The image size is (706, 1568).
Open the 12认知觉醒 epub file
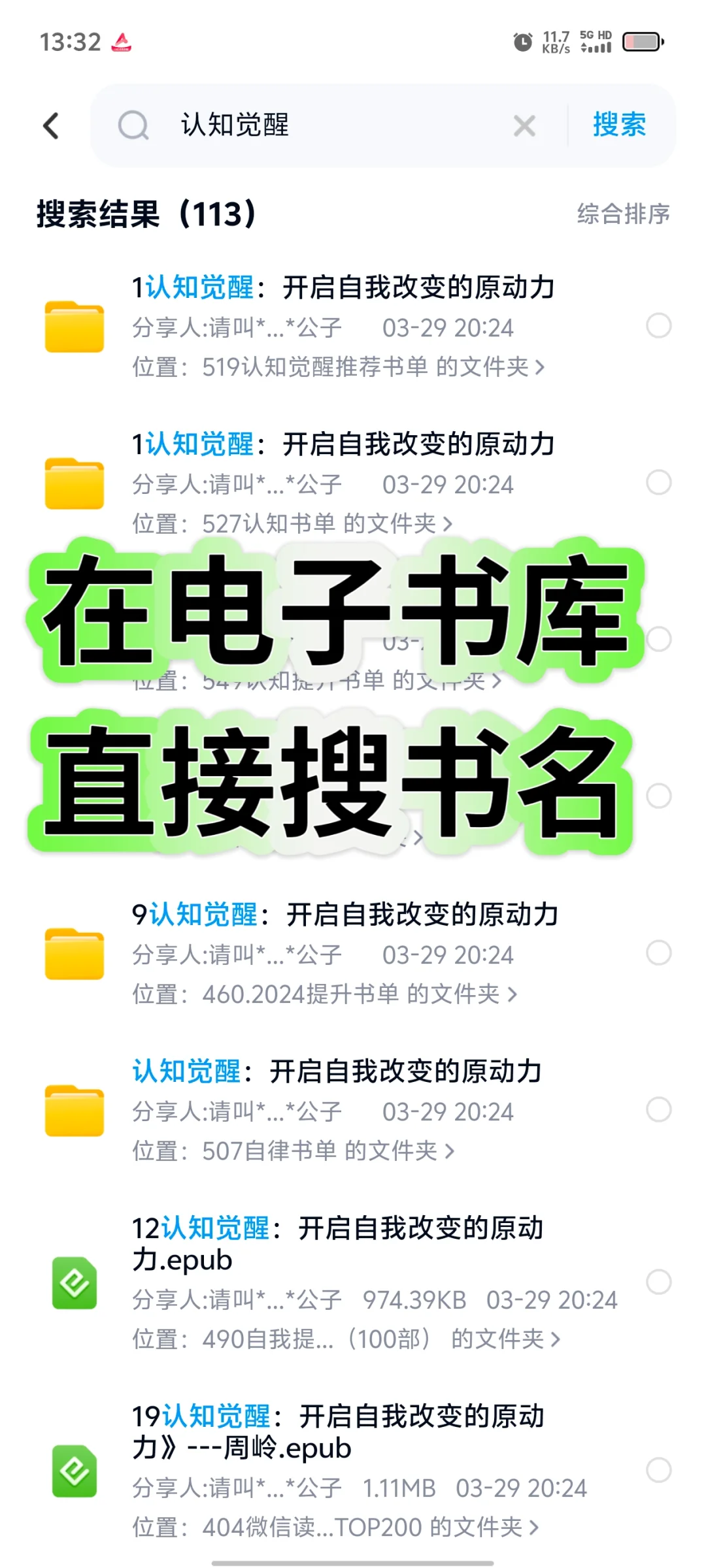[353, 1282]
